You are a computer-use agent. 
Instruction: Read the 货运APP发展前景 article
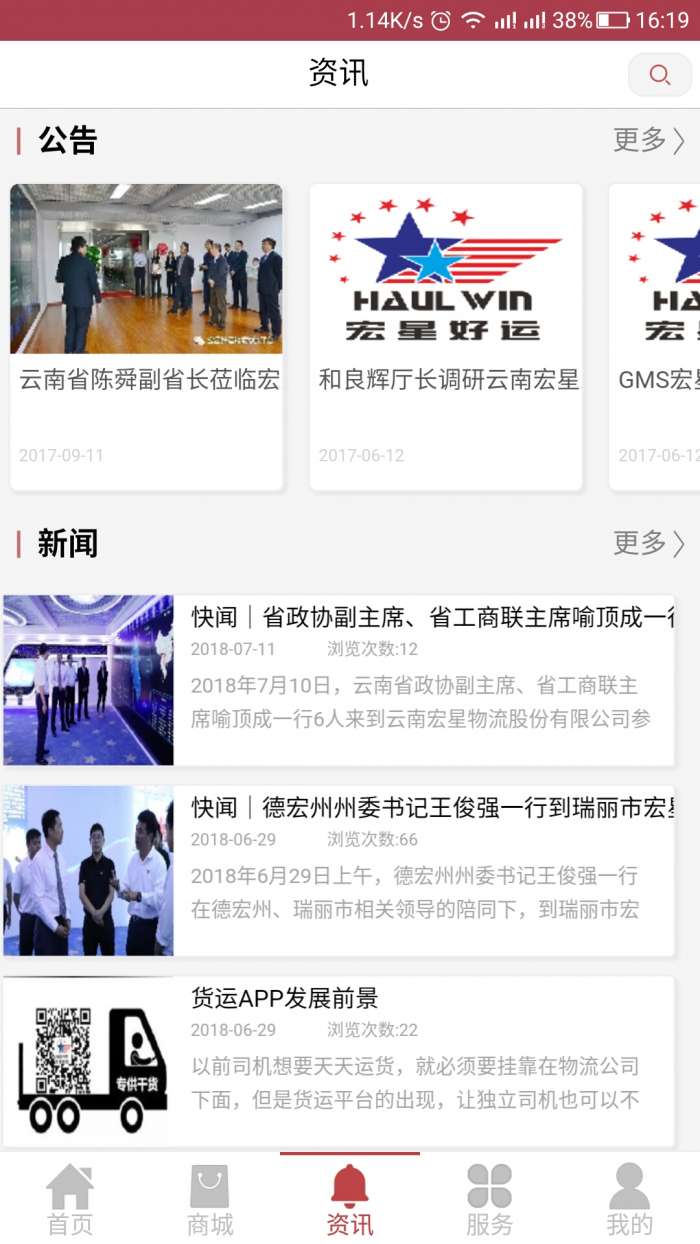click(338, 1060)
